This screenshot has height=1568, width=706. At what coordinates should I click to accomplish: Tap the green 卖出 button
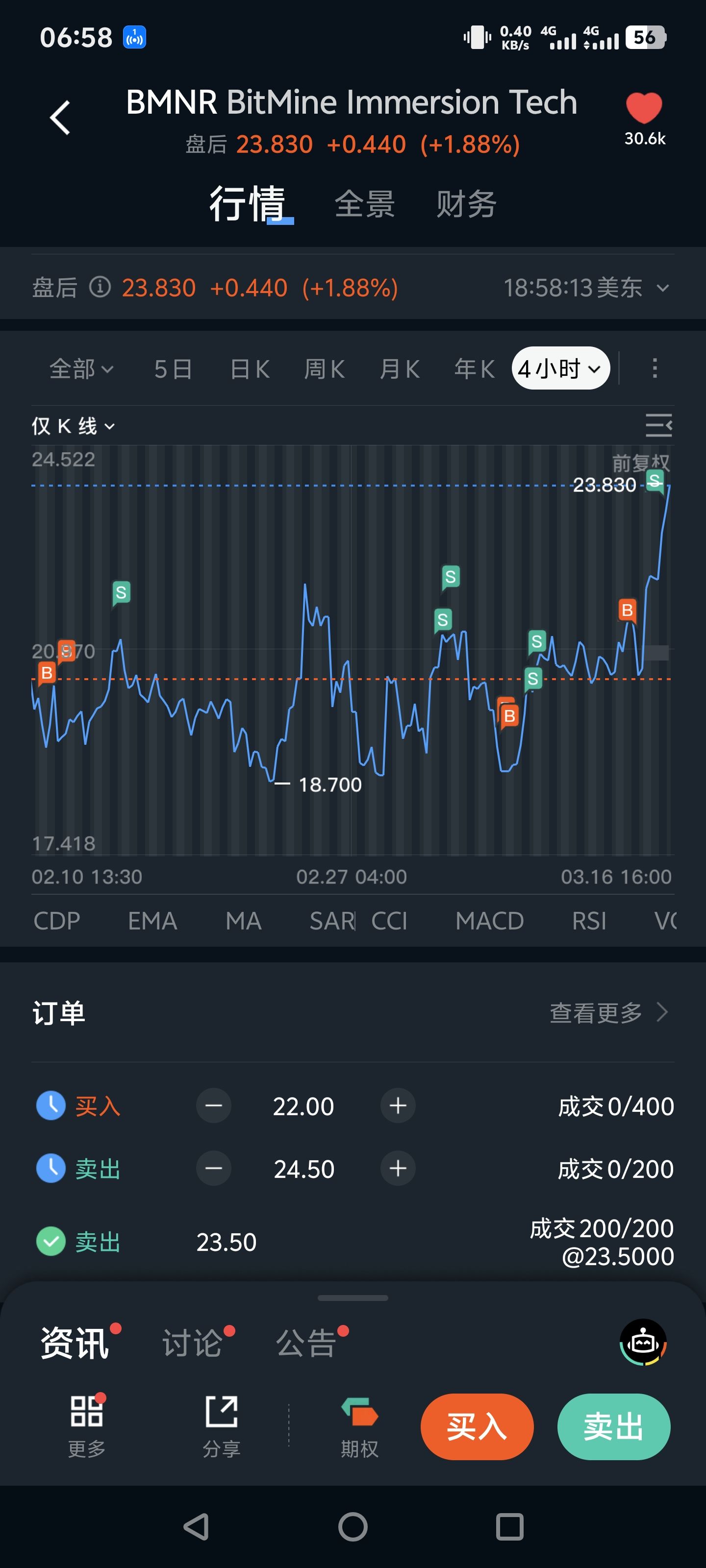(613, 1426)
